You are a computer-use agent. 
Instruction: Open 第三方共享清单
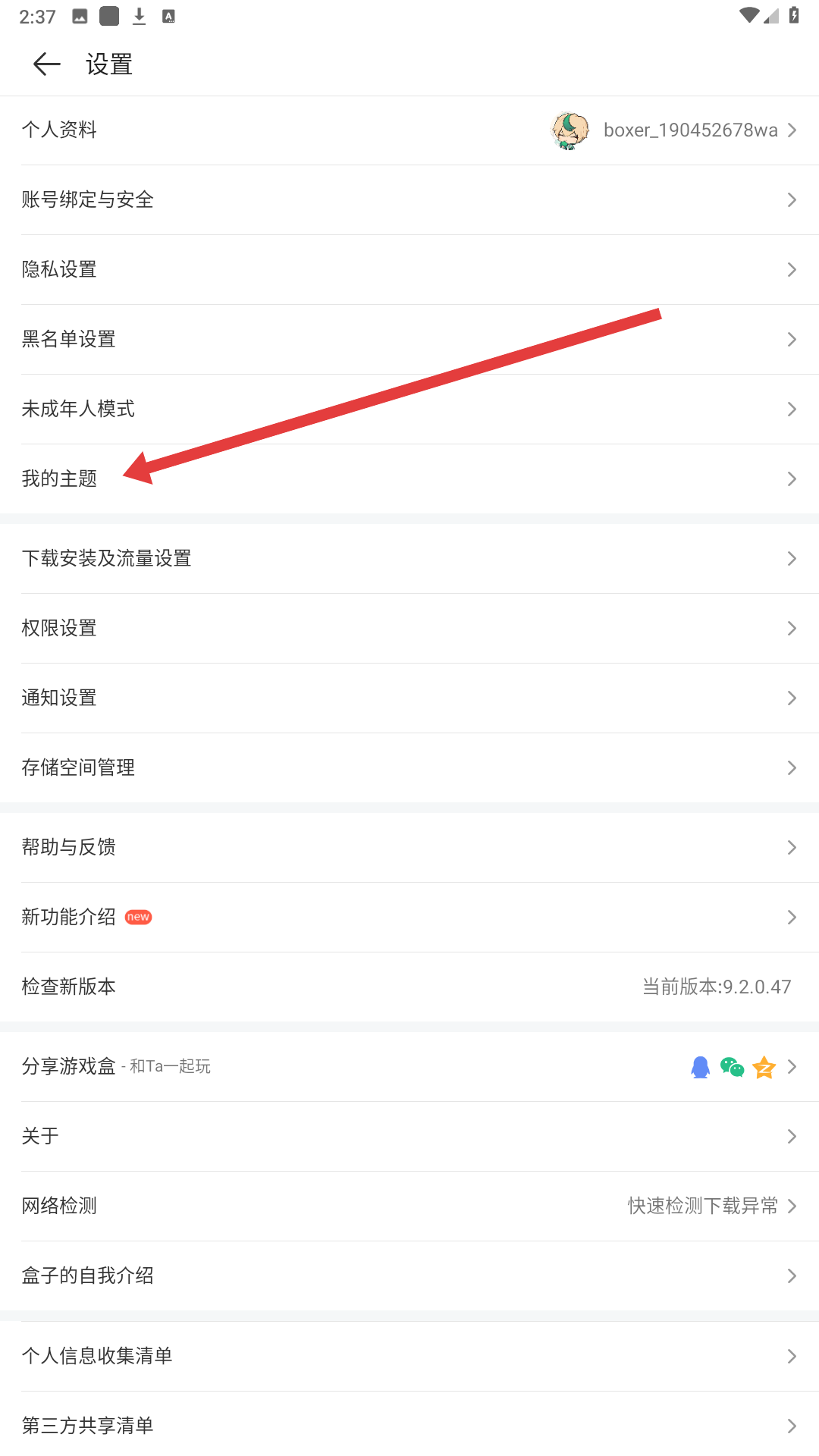click(x=409, y=1426)
